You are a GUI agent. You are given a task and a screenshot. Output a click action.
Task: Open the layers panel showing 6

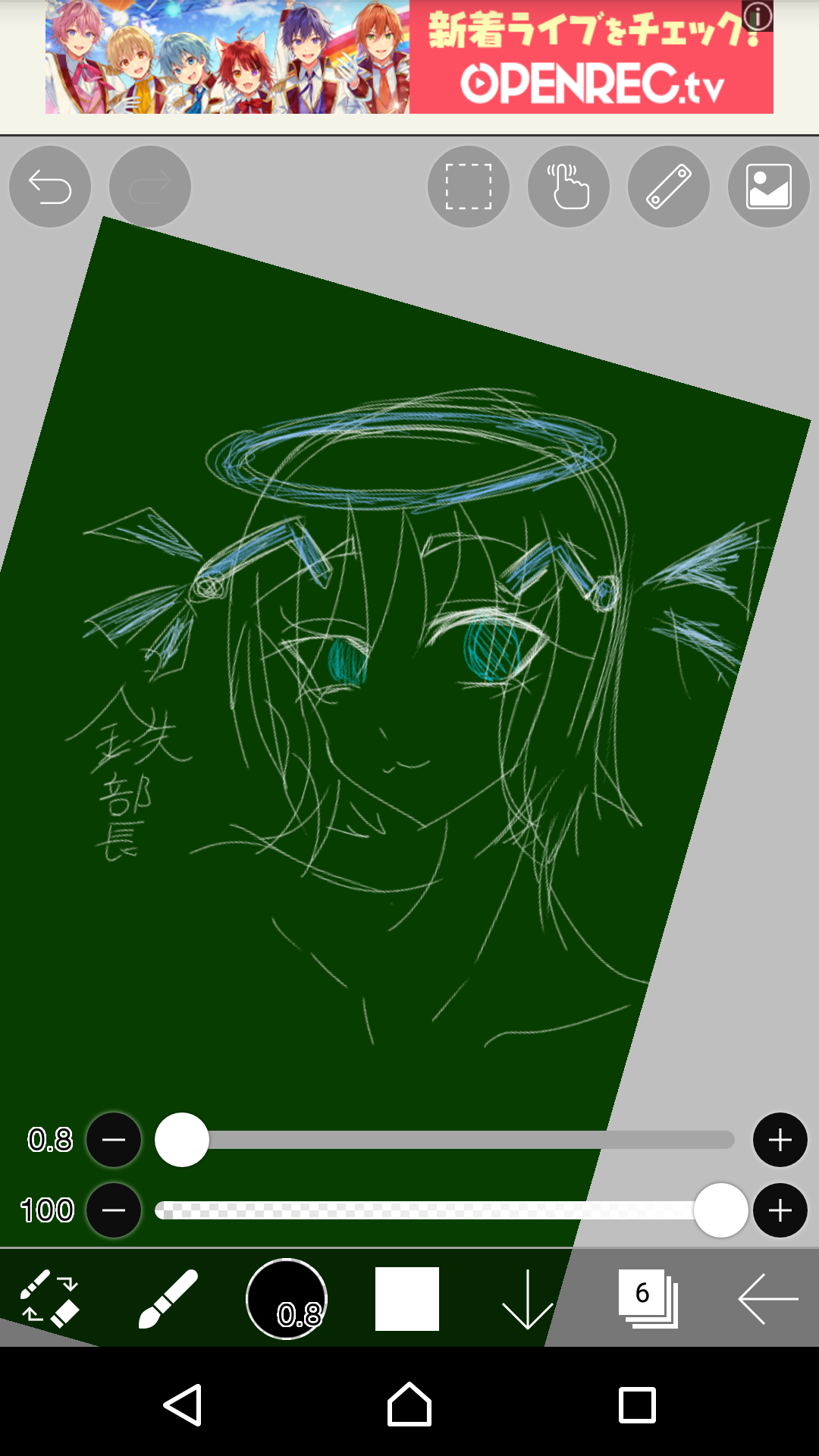[x=647, y=1299]
